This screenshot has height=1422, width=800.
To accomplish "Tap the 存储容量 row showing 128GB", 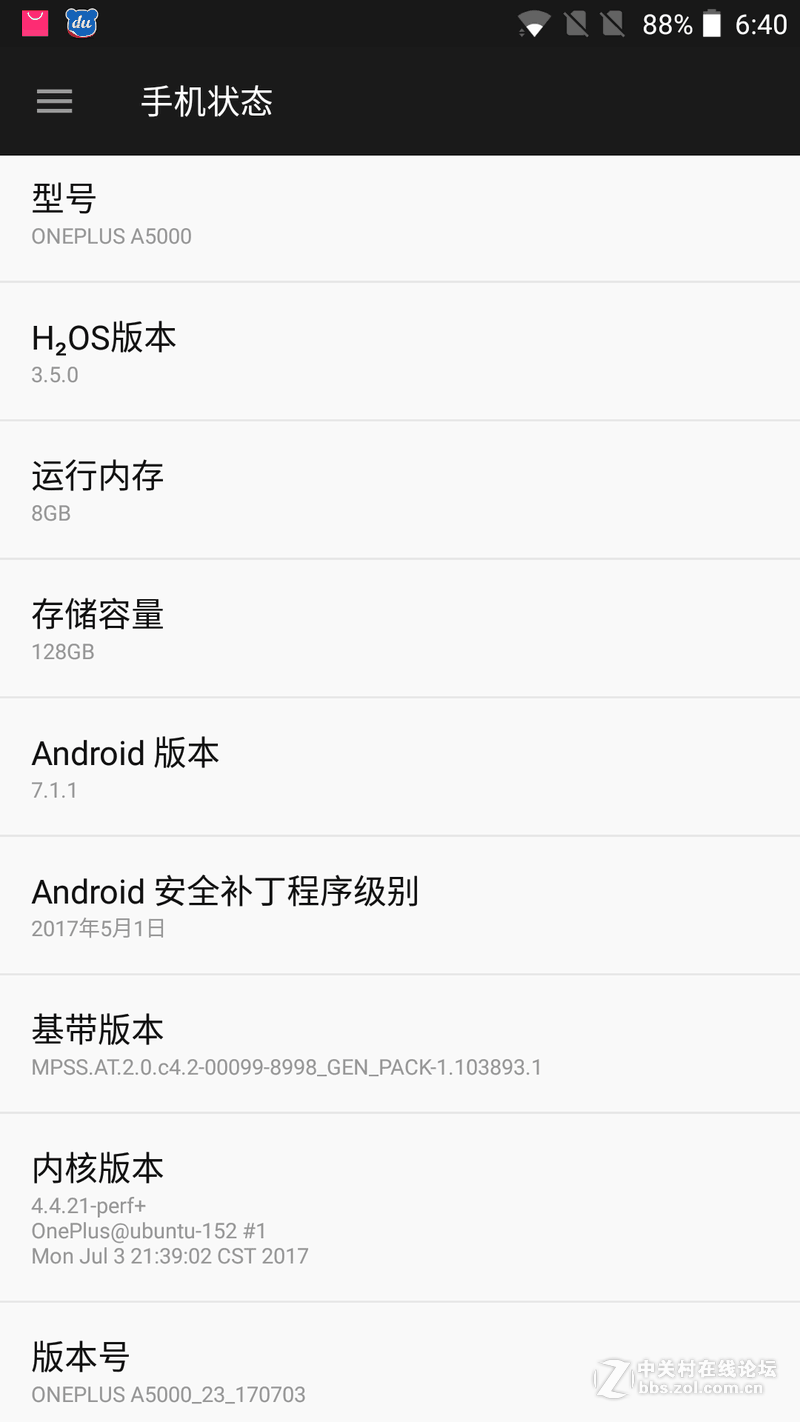I will [400, 628].
